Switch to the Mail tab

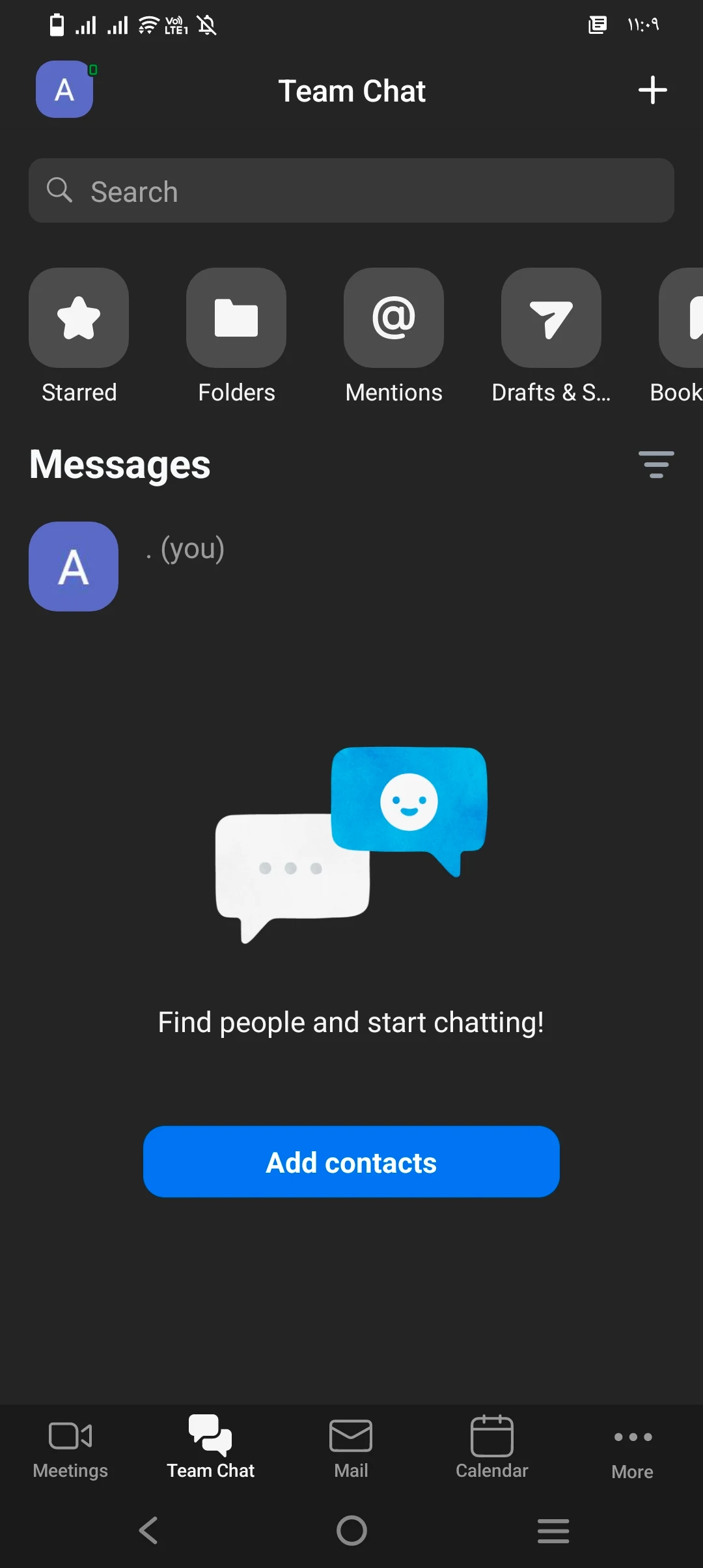pyautogui.click(x=351, y=1447)
